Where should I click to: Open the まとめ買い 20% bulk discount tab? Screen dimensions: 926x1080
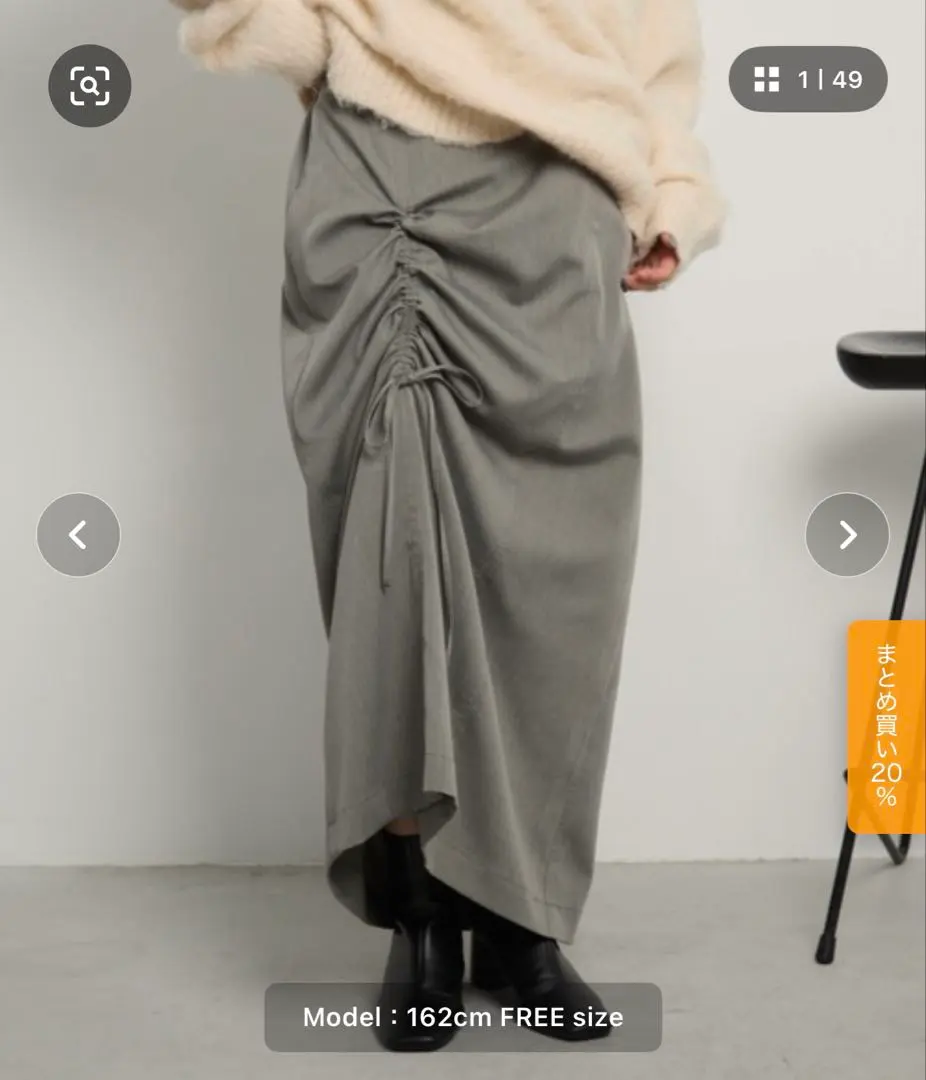click(886, 727)
